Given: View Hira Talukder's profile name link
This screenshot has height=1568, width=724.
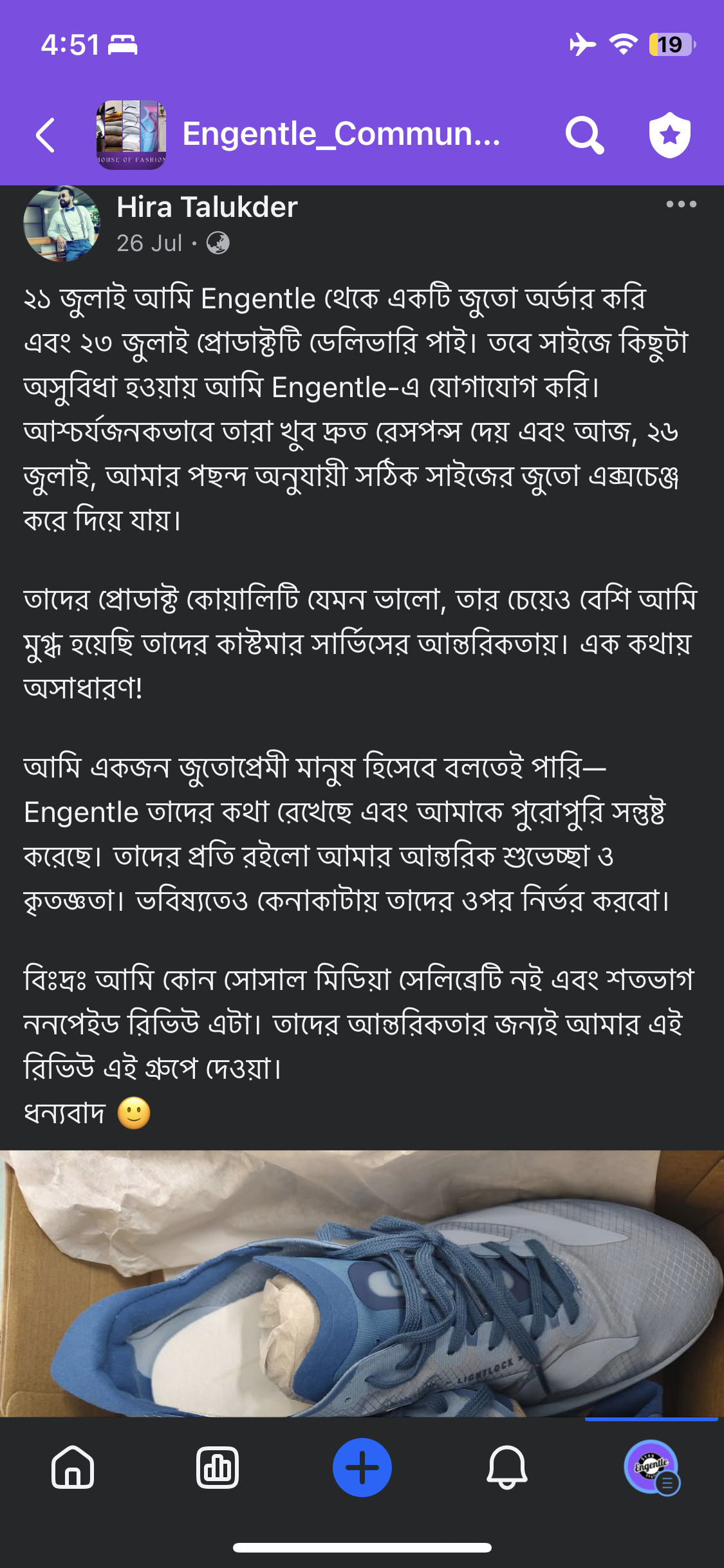Looking at the screenshot, I should click(x=207, y=207).
